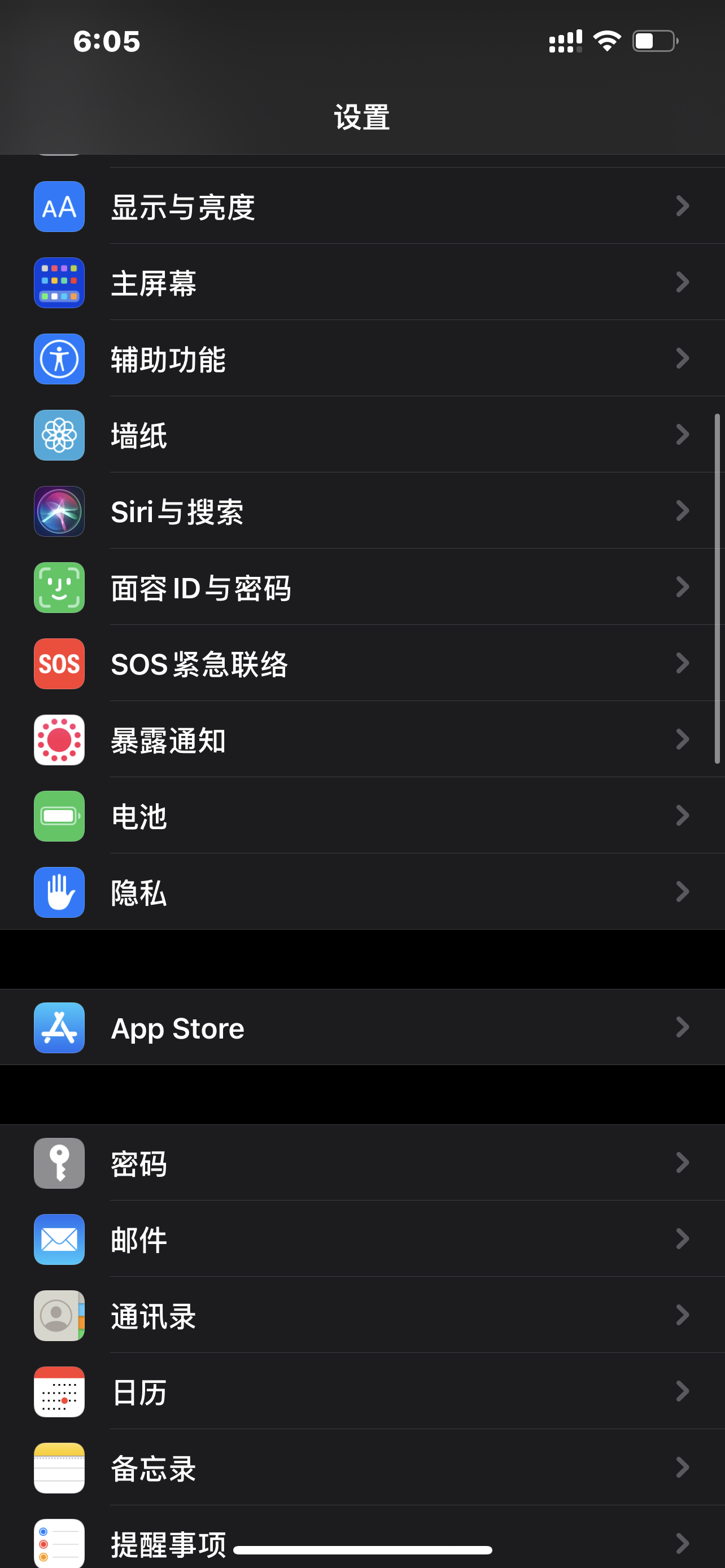This screenshot has height=1568, width=725.
Task: Open 墙纸 settings
Action: (362, 435)
